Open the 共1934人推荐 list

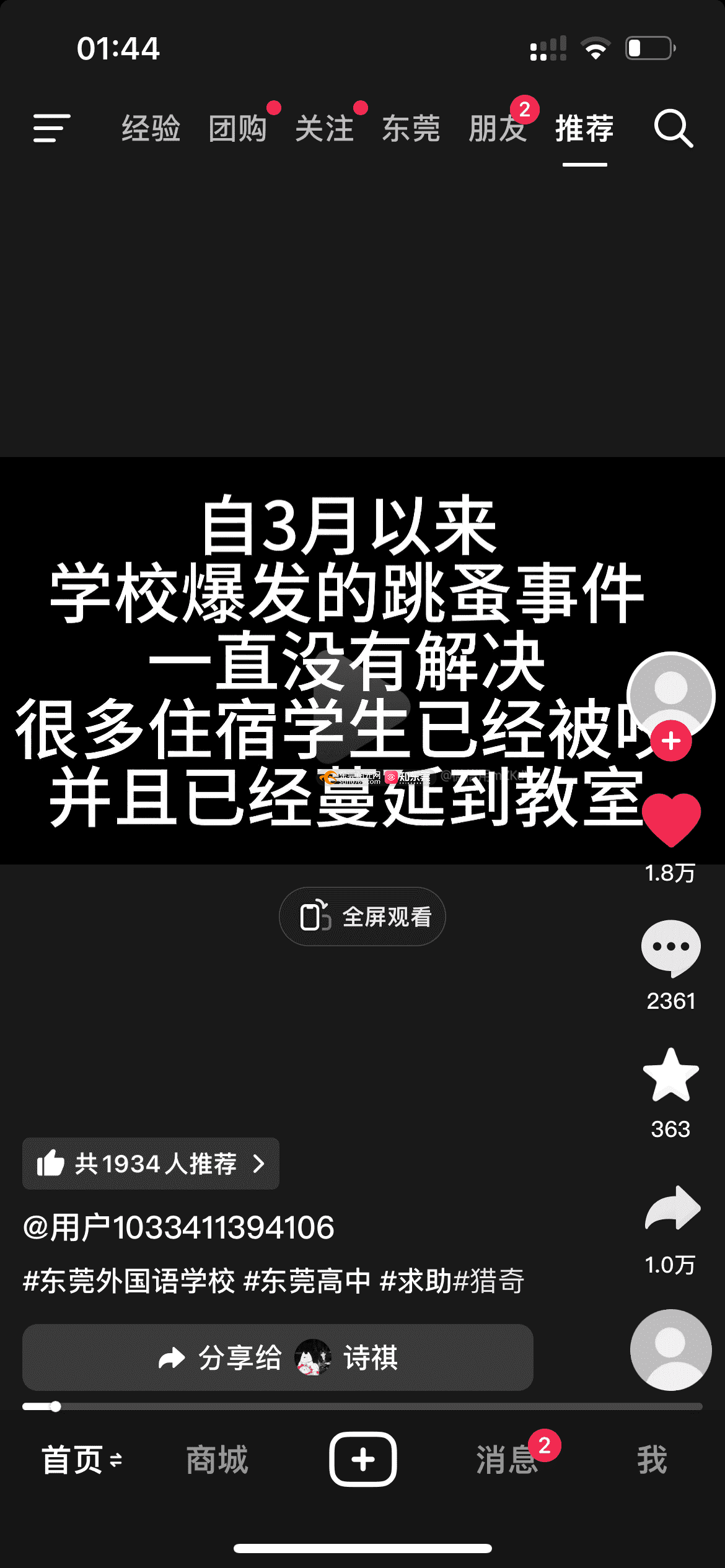(x=151, y=1164)
